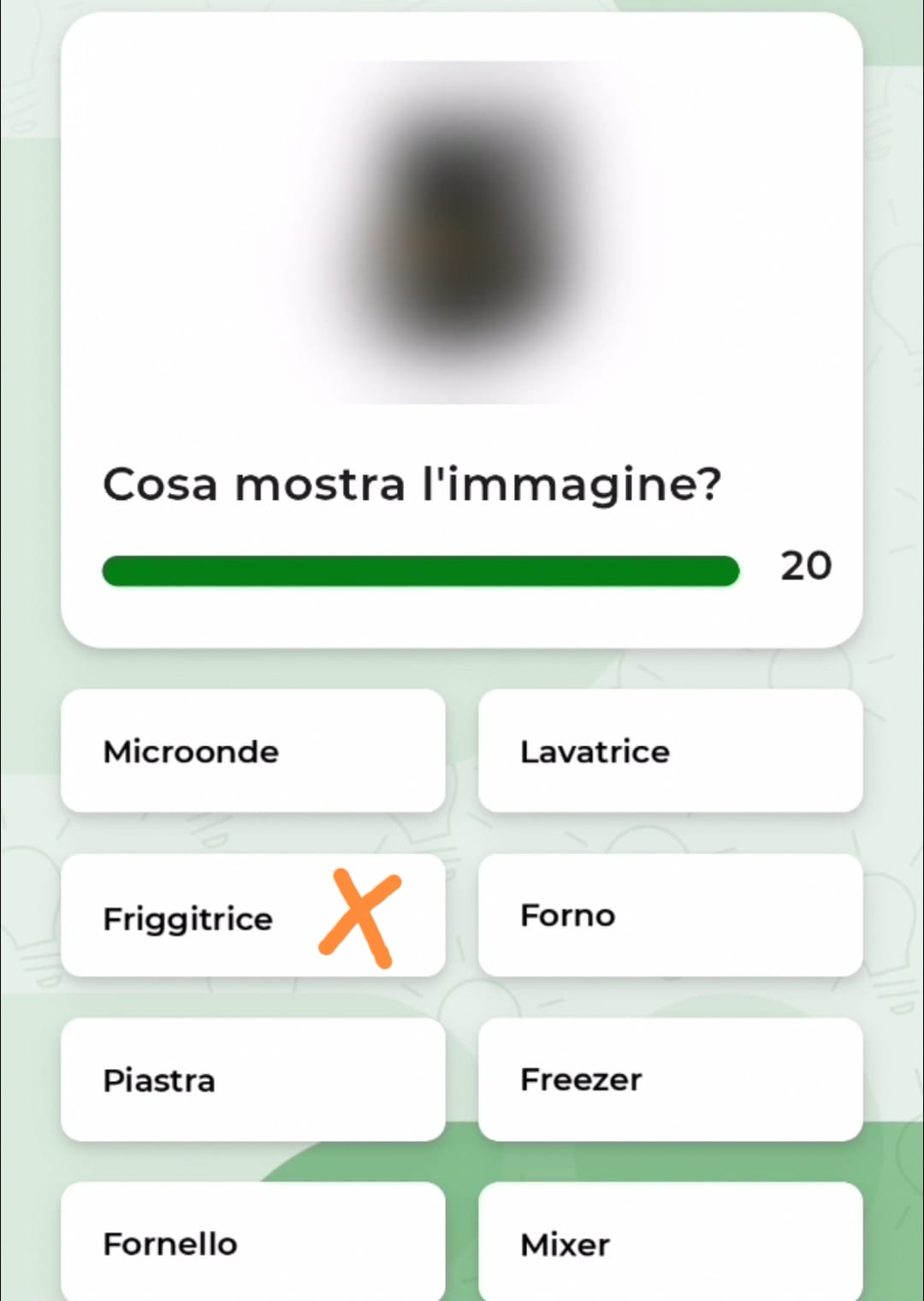Select the Microonde answer
Screen dimensions: 924x1301
[252, 751]
